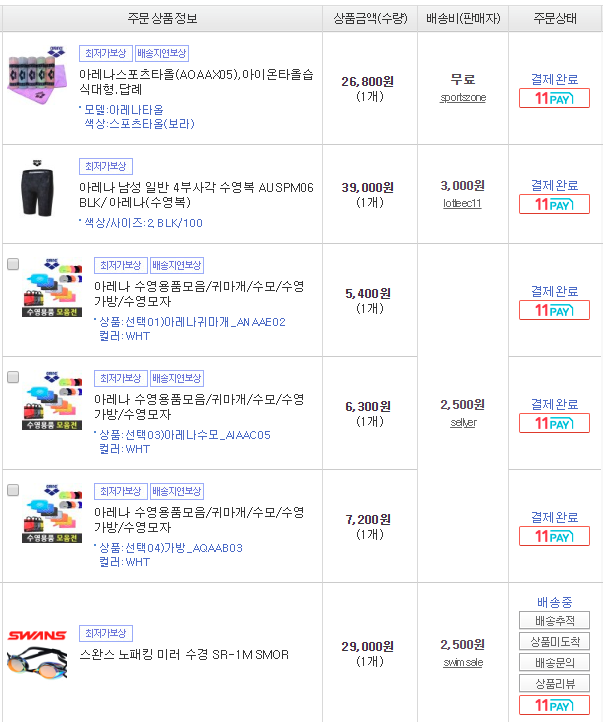Visit the sportszone seller page

(463, 98)
